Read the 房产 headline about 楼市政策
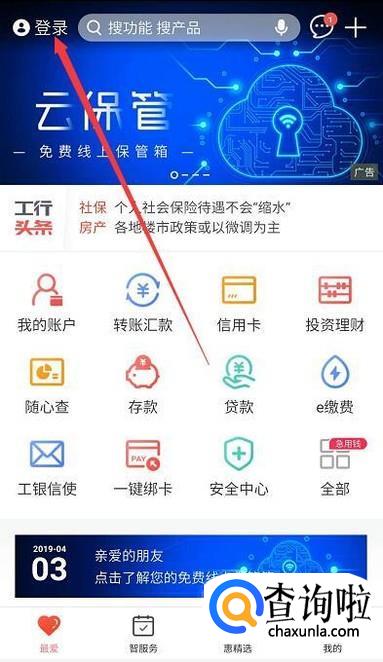The image size is (383, 662). [x=180, y=228]
